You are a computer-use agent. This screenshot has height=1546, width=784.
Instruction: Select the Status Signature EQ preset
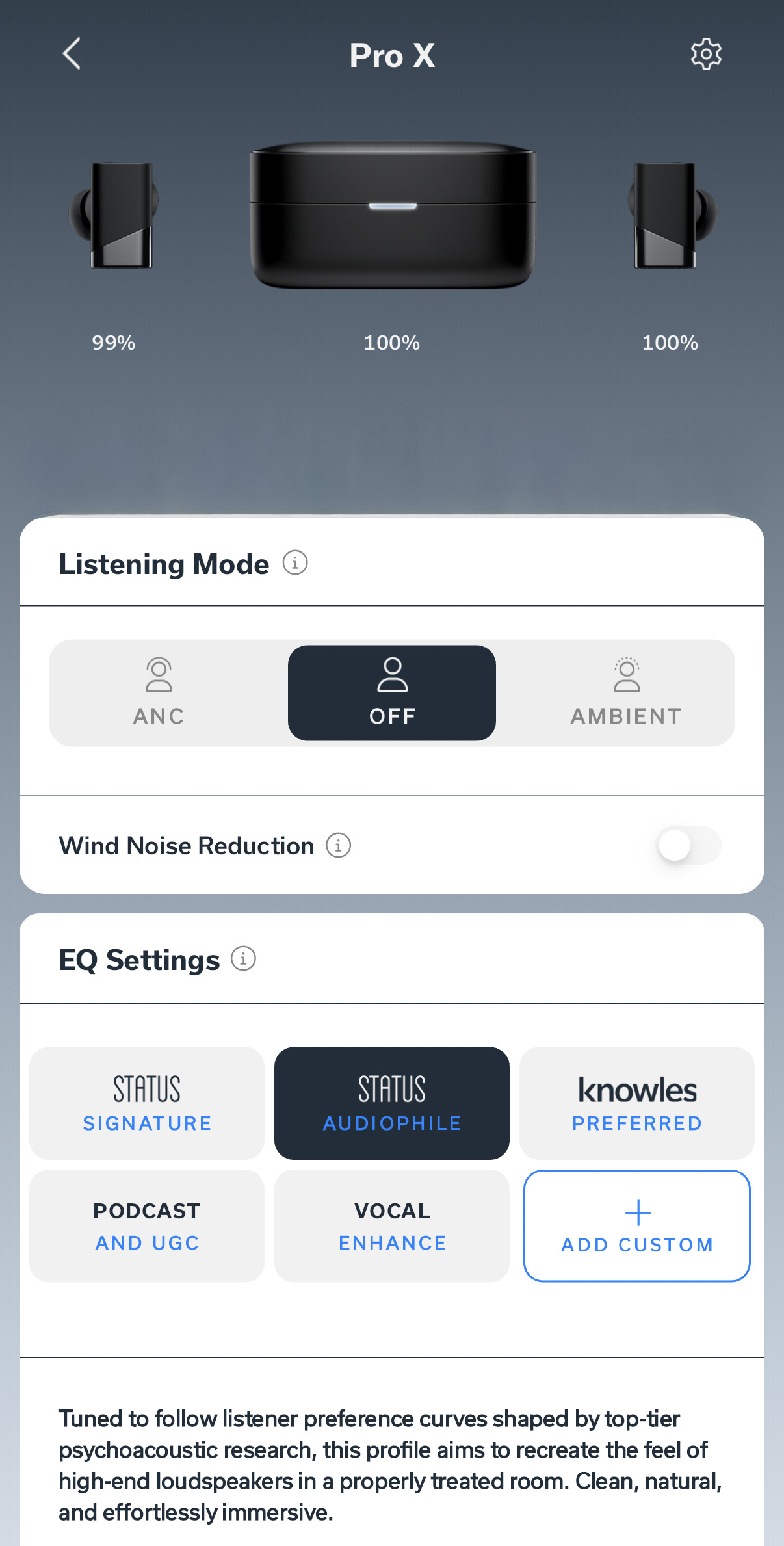tap(146, 1103)
